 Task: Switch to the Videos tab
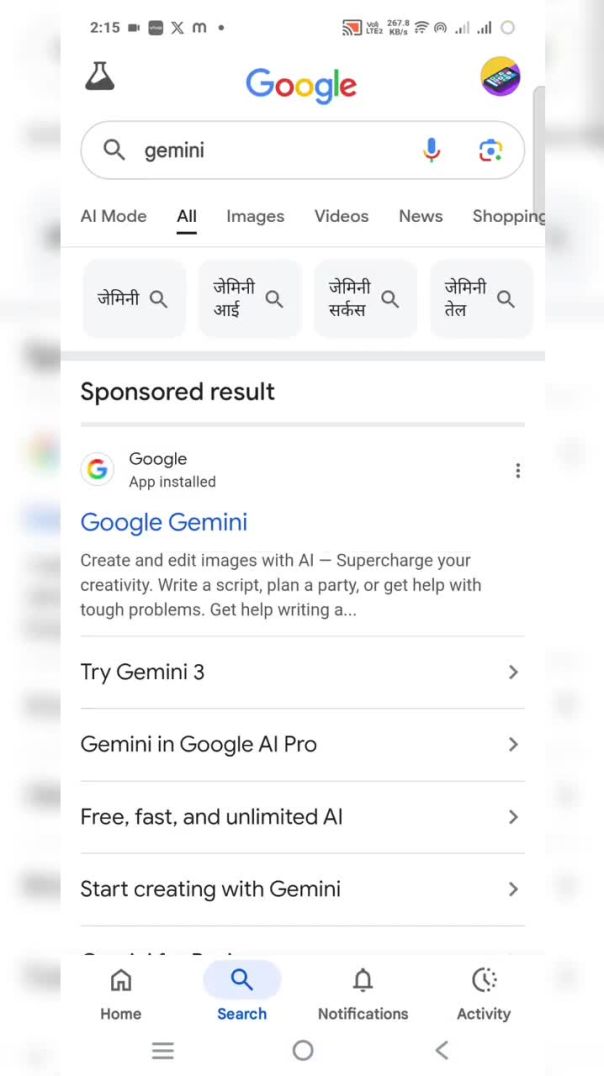341,216
